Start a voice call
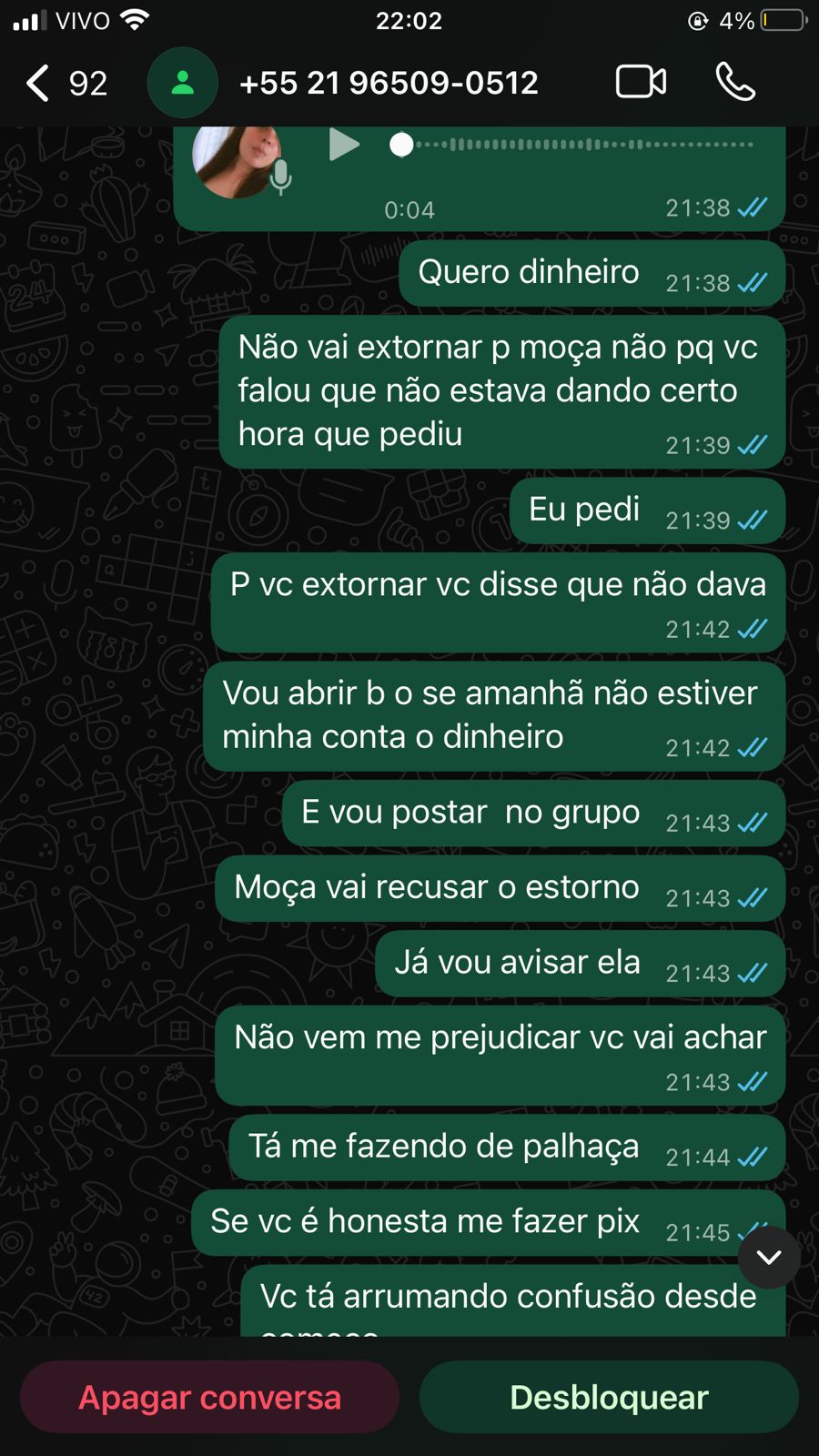 click(x=735, y=82)
